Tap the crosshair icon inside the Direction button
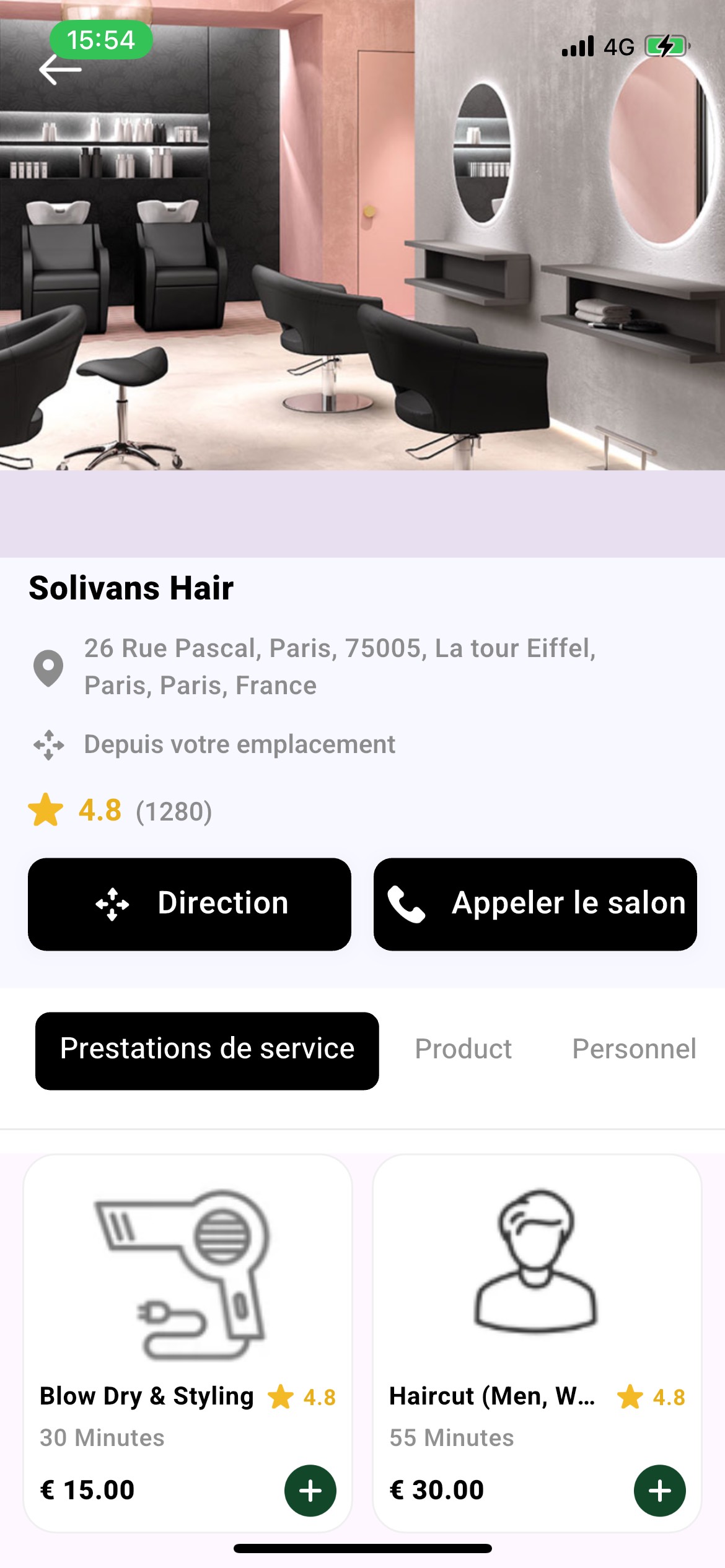The height and width of the screenshot is (1568, 725). click(113, 904)
